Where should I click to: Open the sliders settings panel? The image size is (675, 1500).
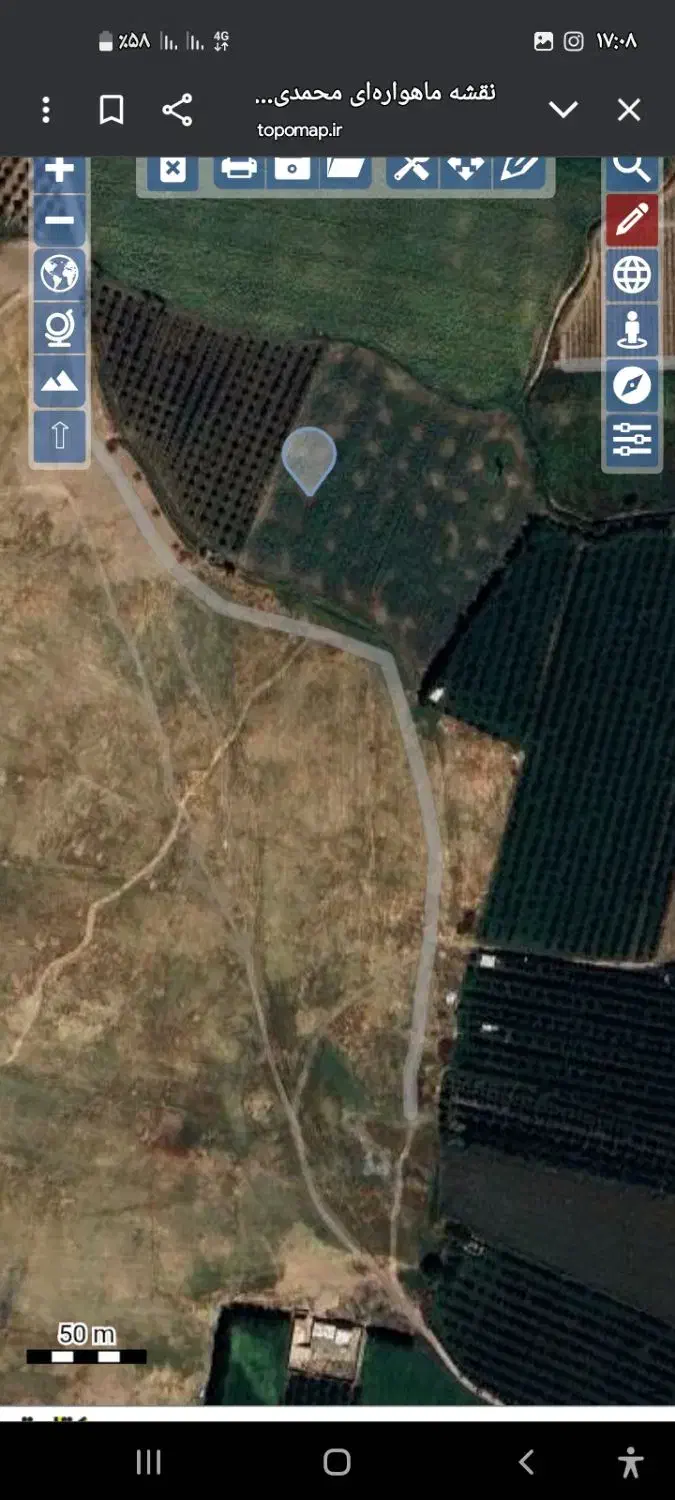pyautogui.click(x=631, y=439)
